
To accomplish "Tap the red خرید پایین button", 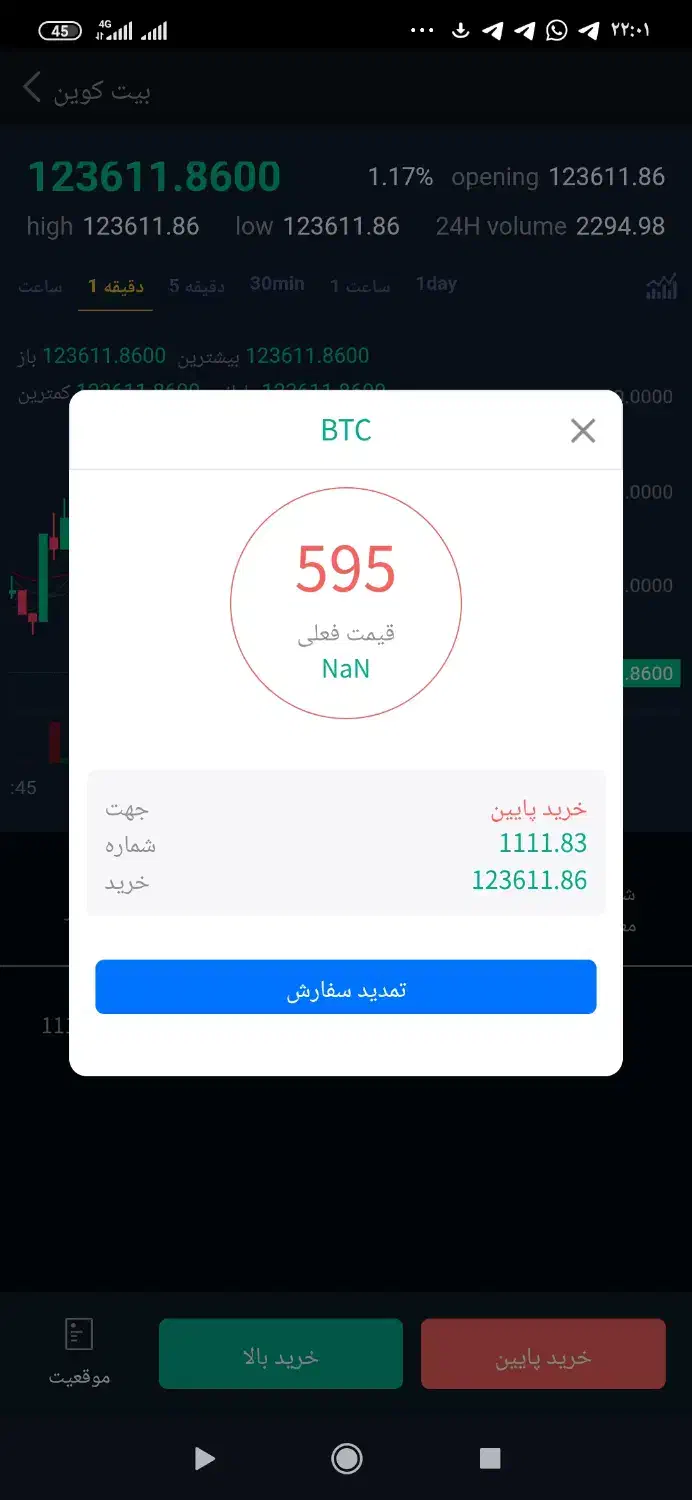I will (543, 1354).
